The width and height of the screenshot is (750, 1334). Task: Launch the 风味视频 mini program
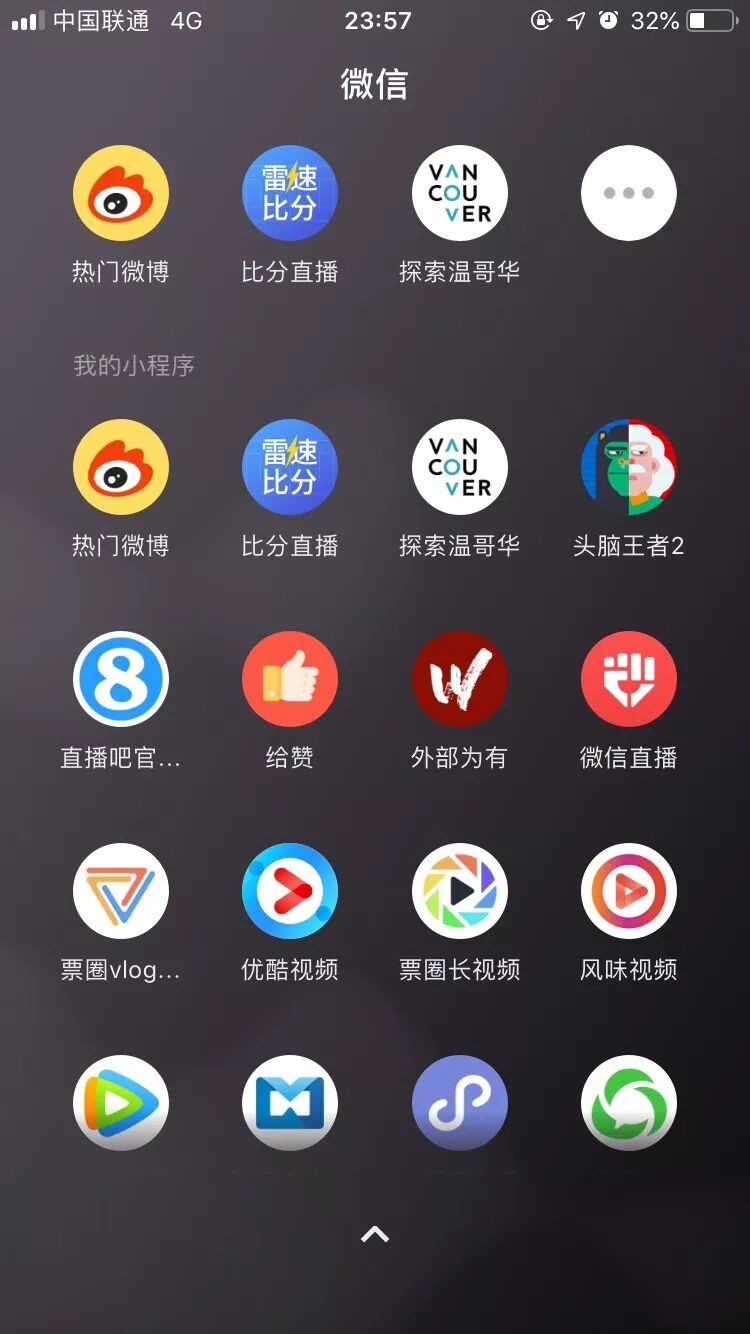point(628,891)
